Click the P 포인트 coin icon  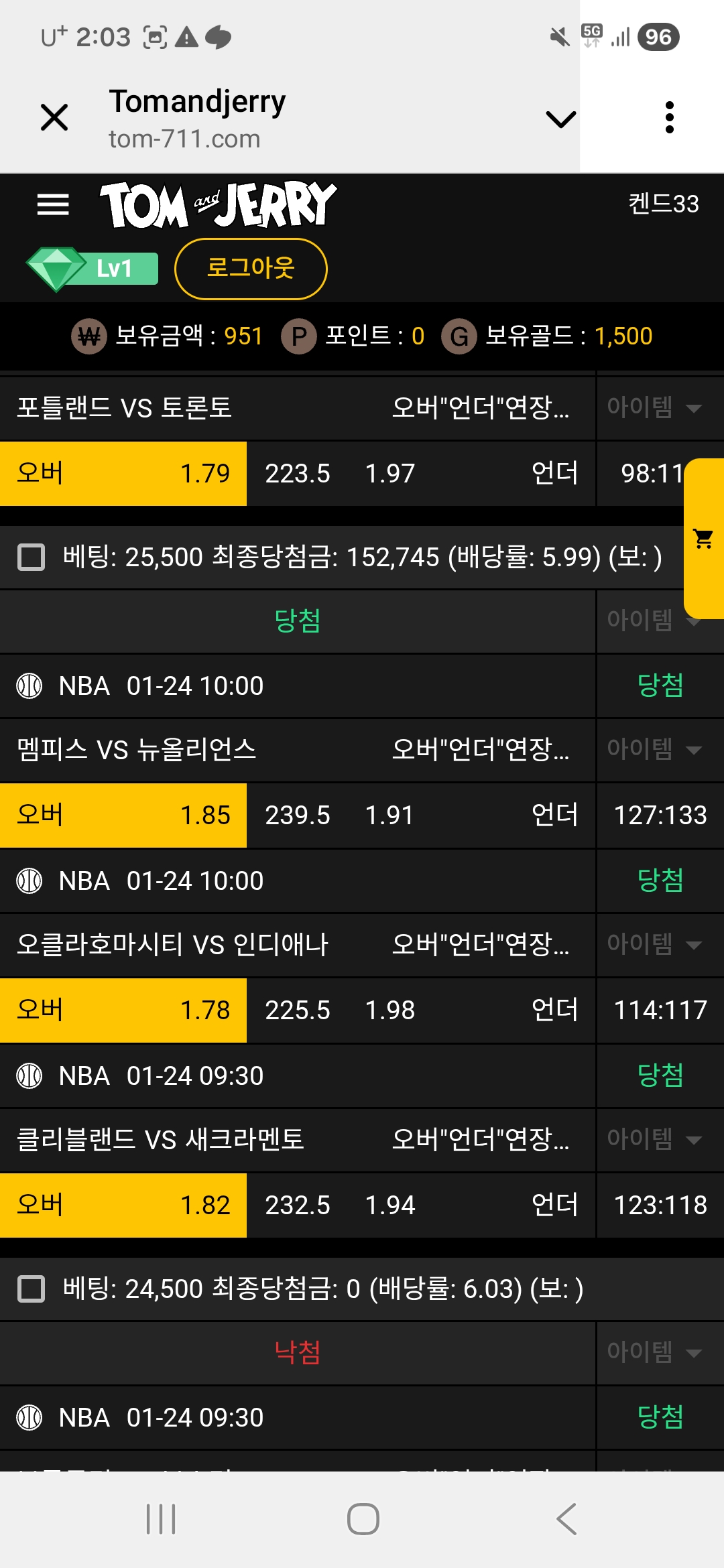click(300, 336)
